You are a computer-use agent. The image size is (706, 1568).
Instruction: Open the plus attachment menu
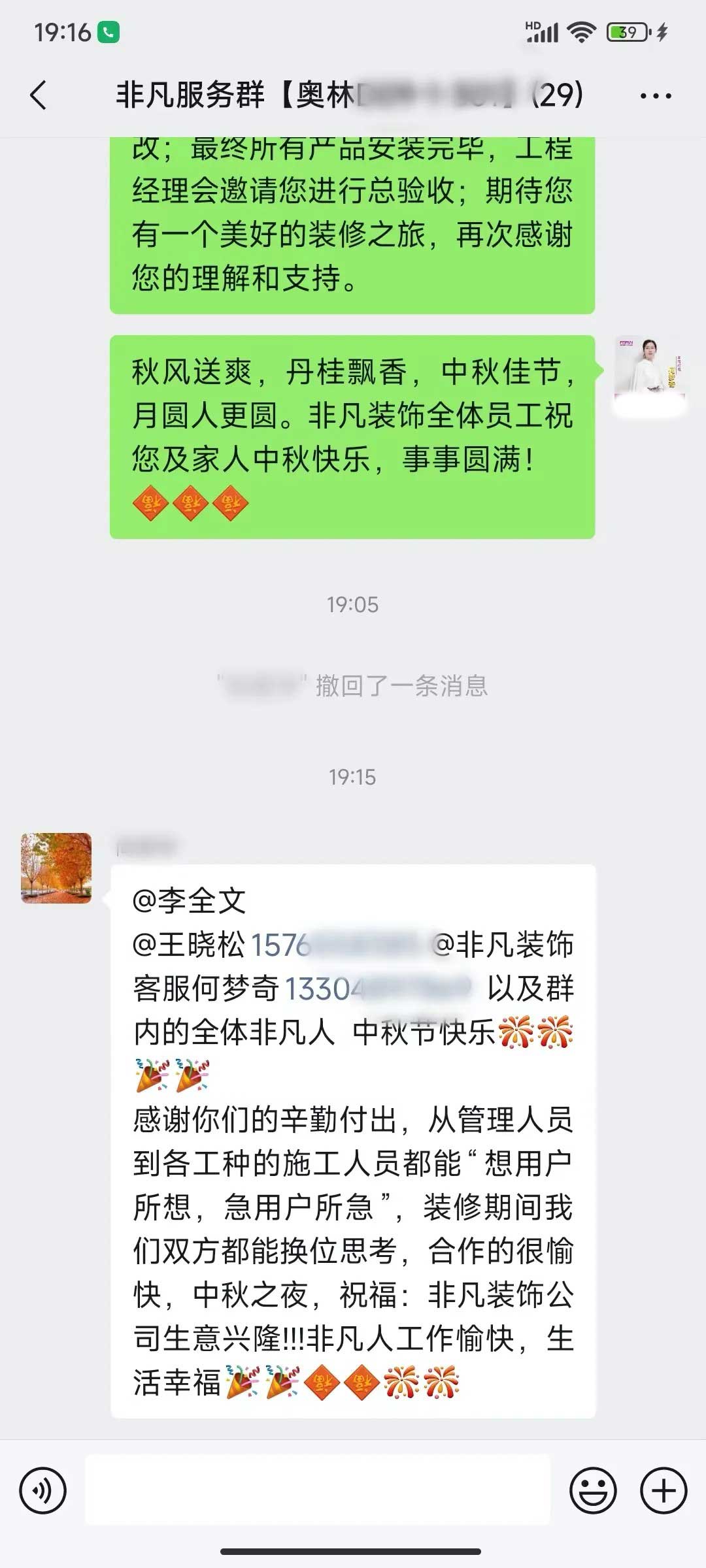point(664,1492)
